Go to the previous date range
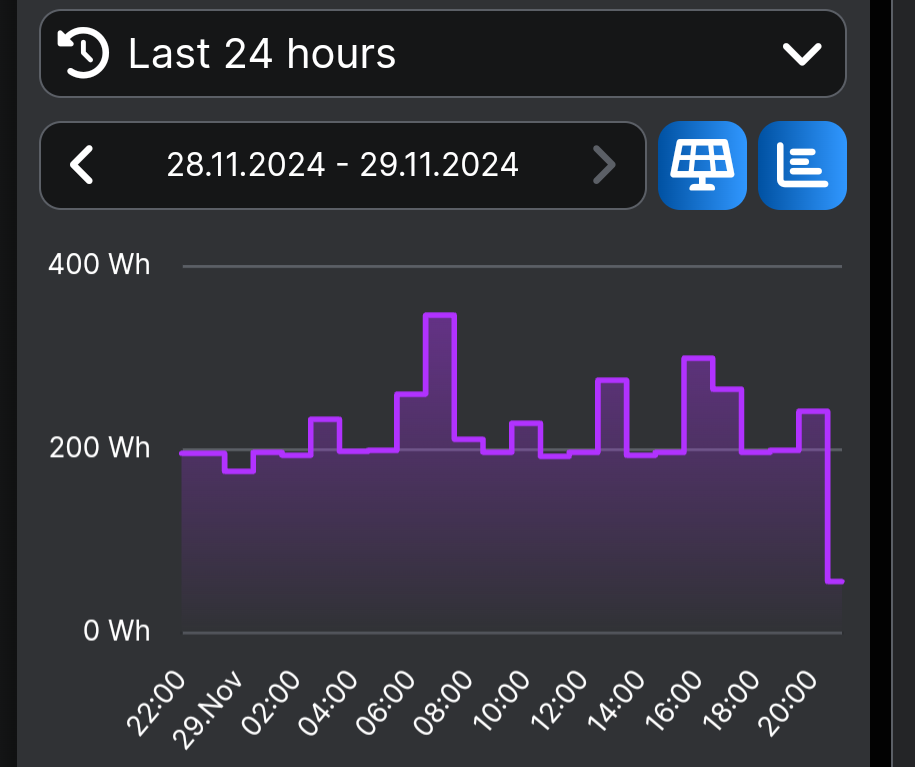The image size is (915, 767). click(x=83, y=165)
